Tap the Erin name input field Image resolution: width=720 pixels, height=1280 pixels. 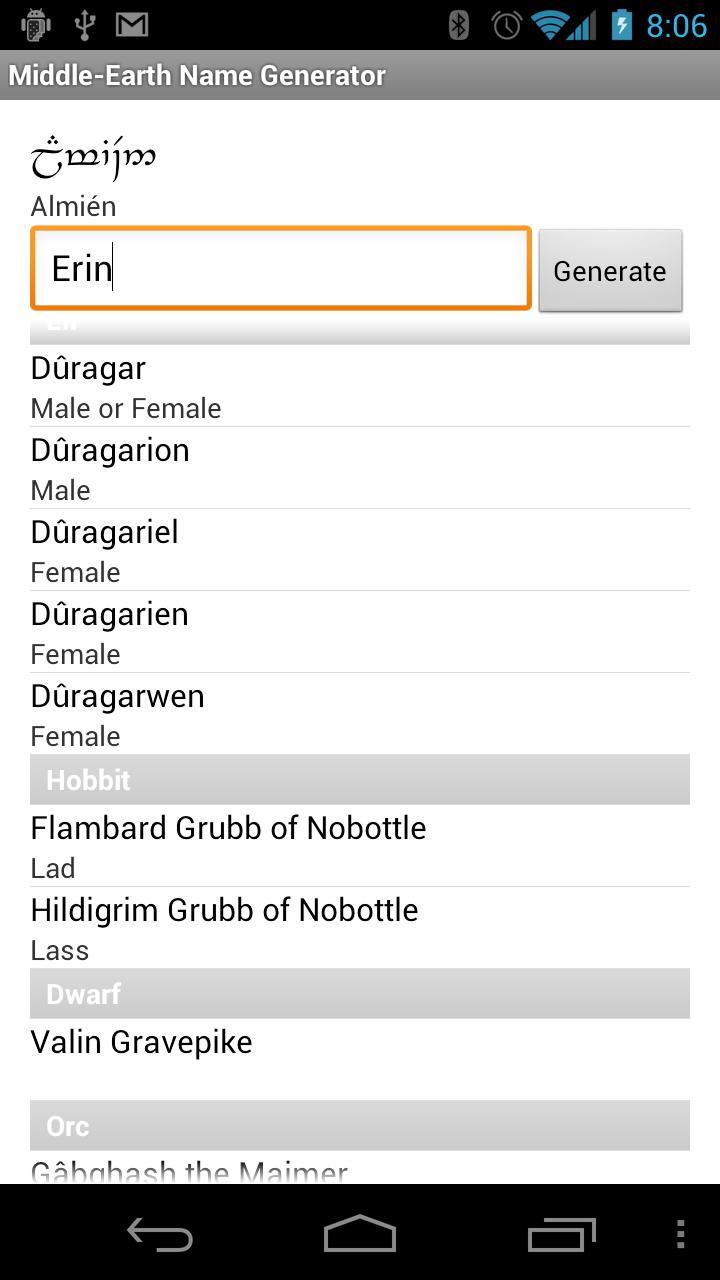point(280,267)
